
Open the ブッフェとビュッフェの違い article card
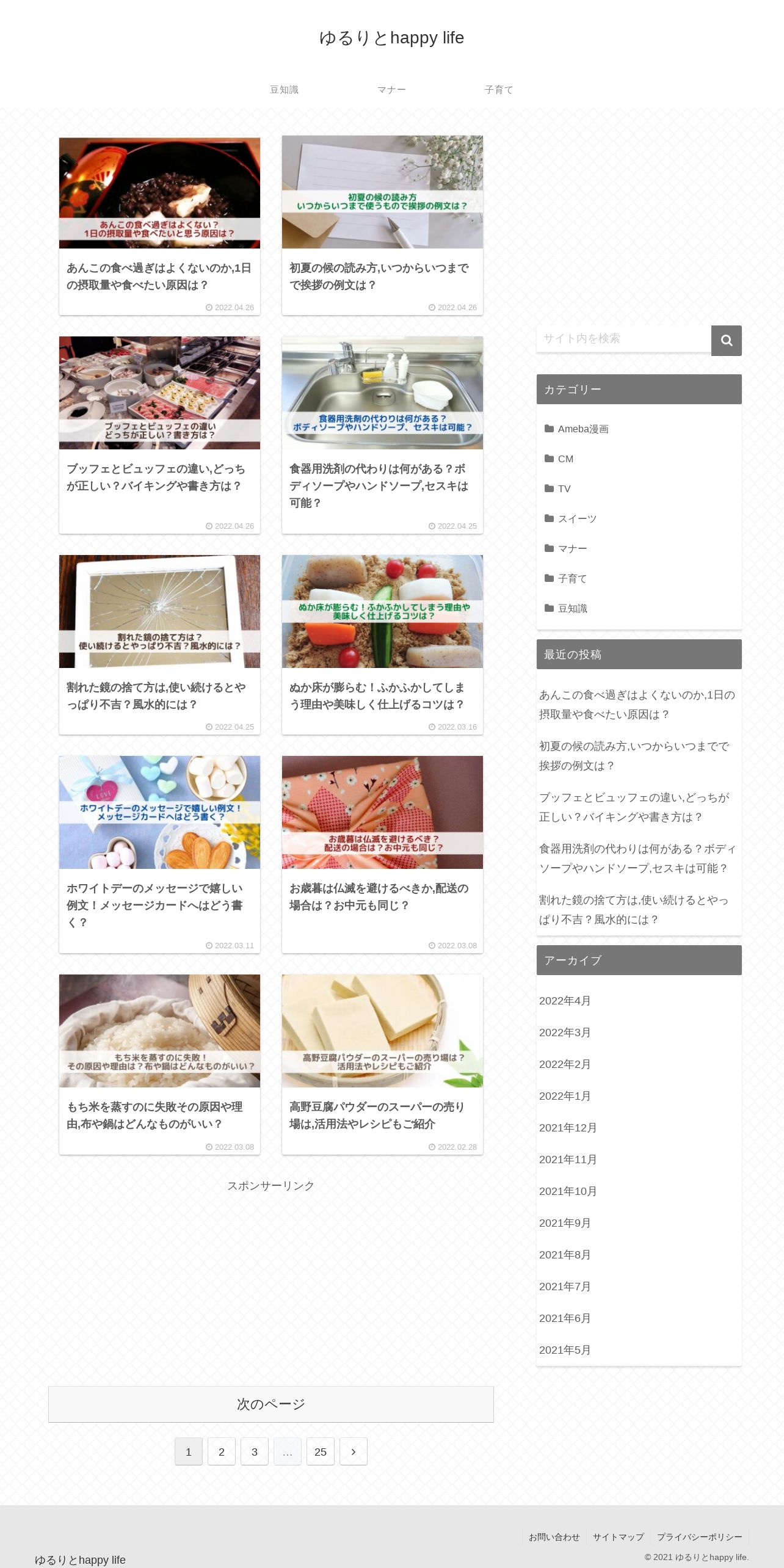[159, 435]
